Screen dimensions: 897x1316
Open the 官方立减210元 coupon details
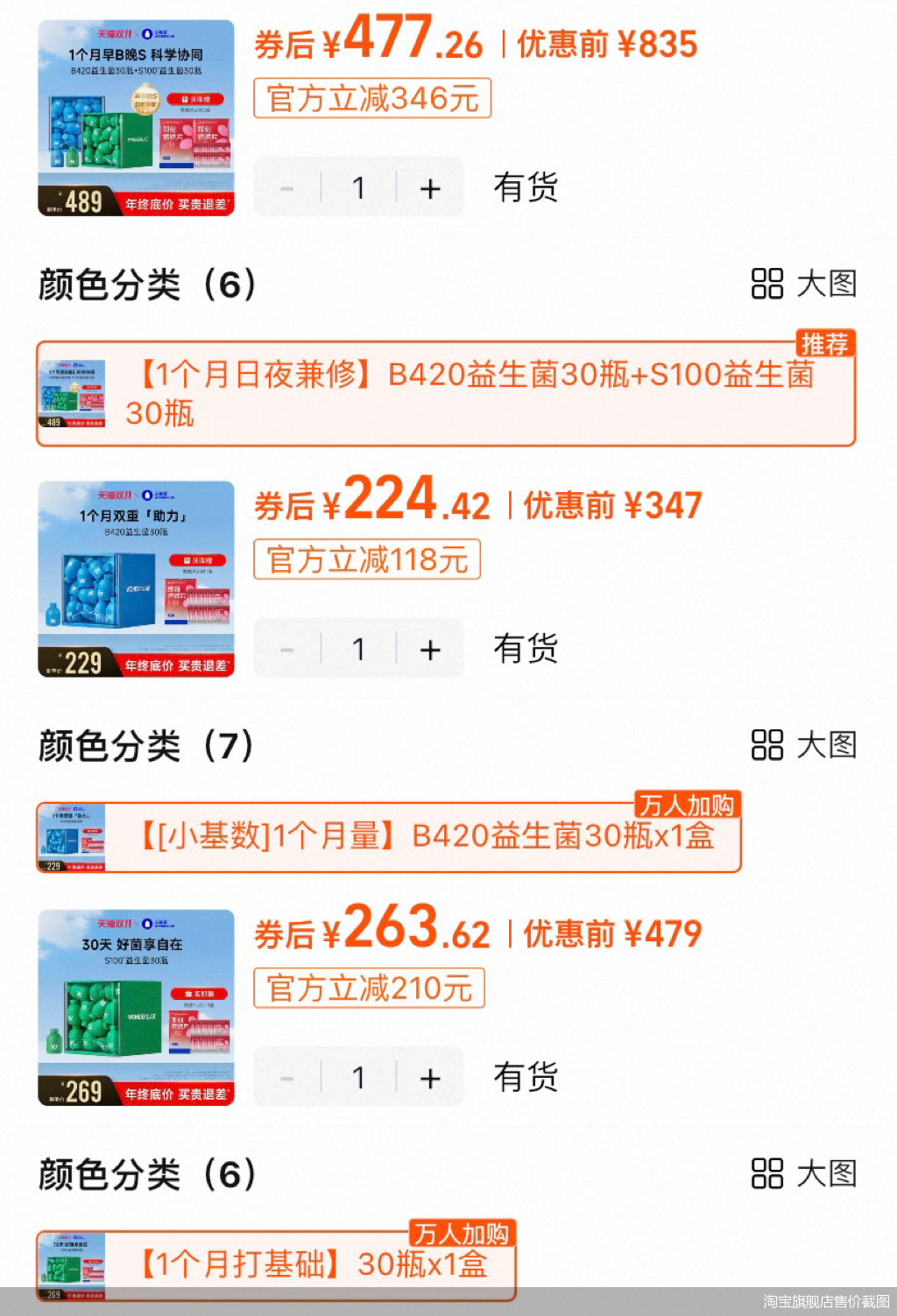click(x=368, y=988)
